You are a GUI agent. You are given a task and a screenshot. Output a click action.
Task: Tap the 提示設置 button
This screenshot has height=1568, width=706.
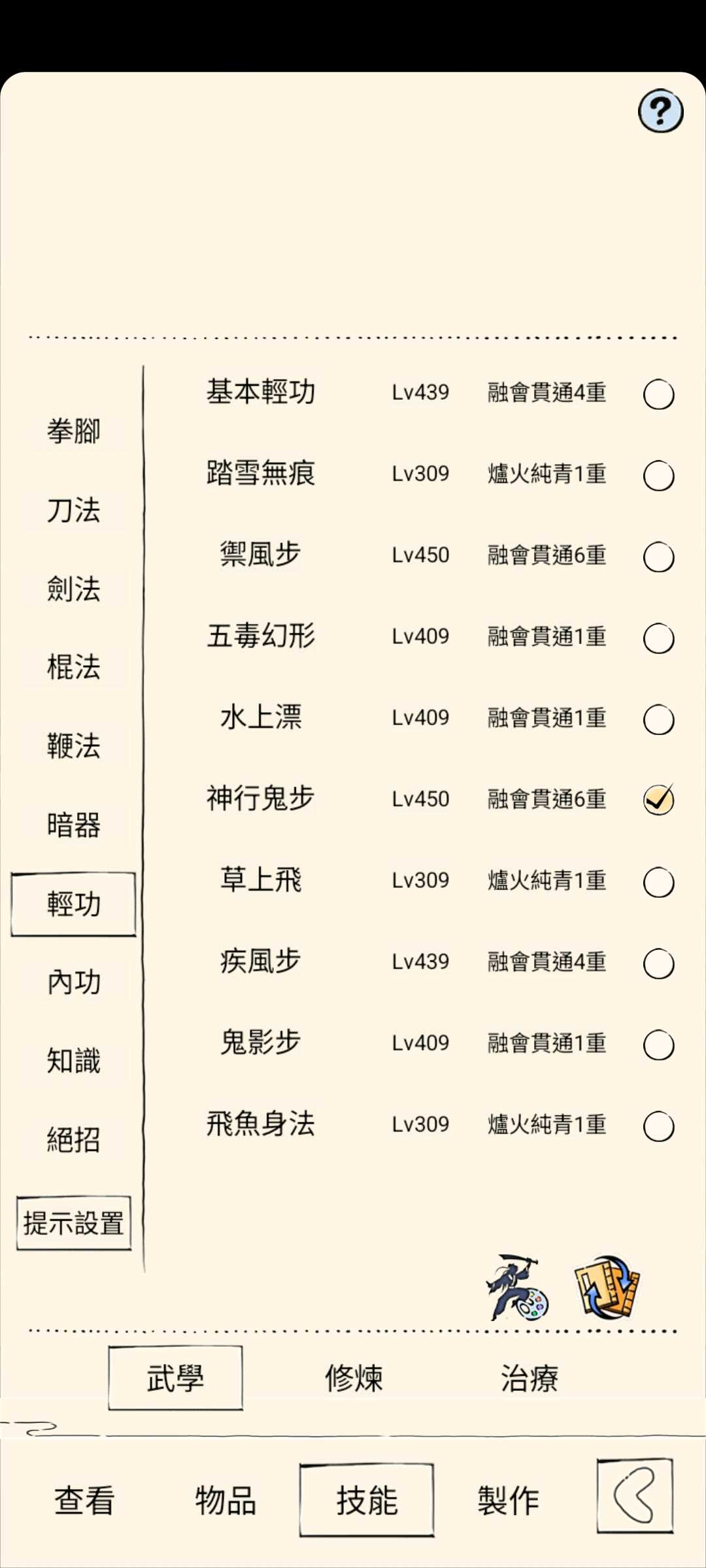(74, 1223)
